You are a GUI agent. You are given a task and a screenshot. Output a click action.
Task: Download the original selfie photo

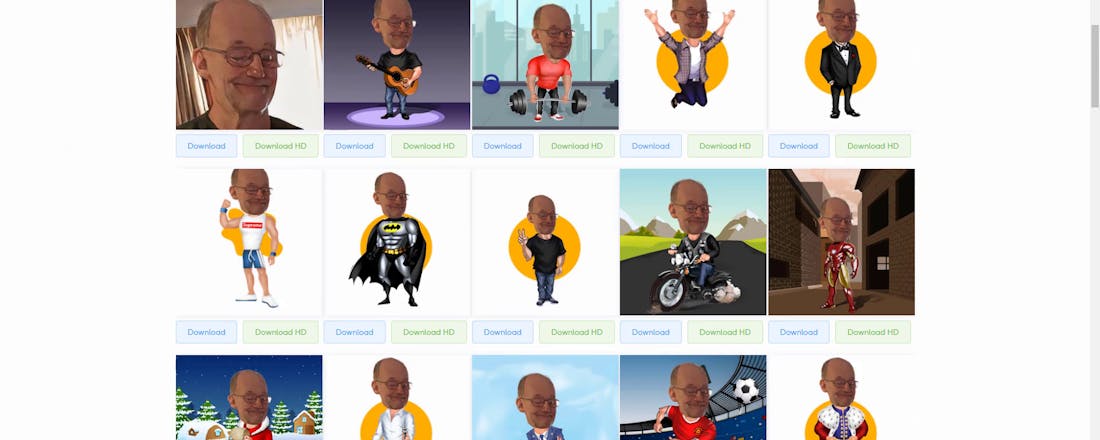206,146
